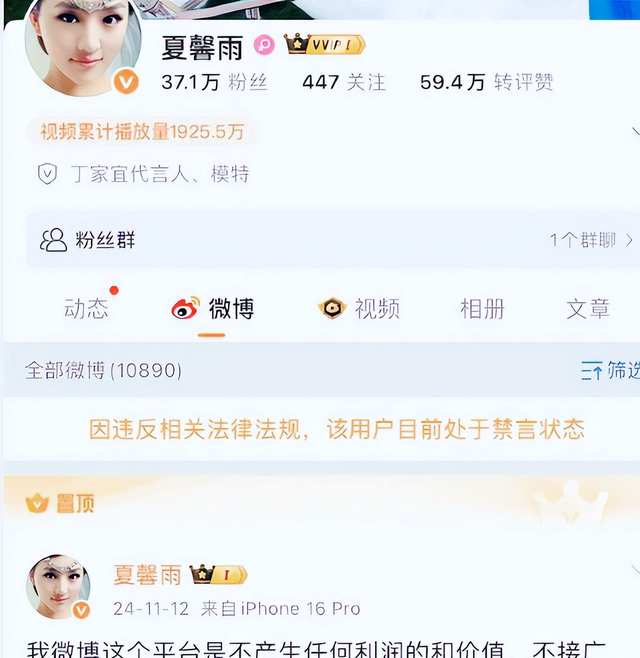Tap the VVIP membership badge
Image resolution: width=640 pixels, height=658 pixels.
click(324, 45)
